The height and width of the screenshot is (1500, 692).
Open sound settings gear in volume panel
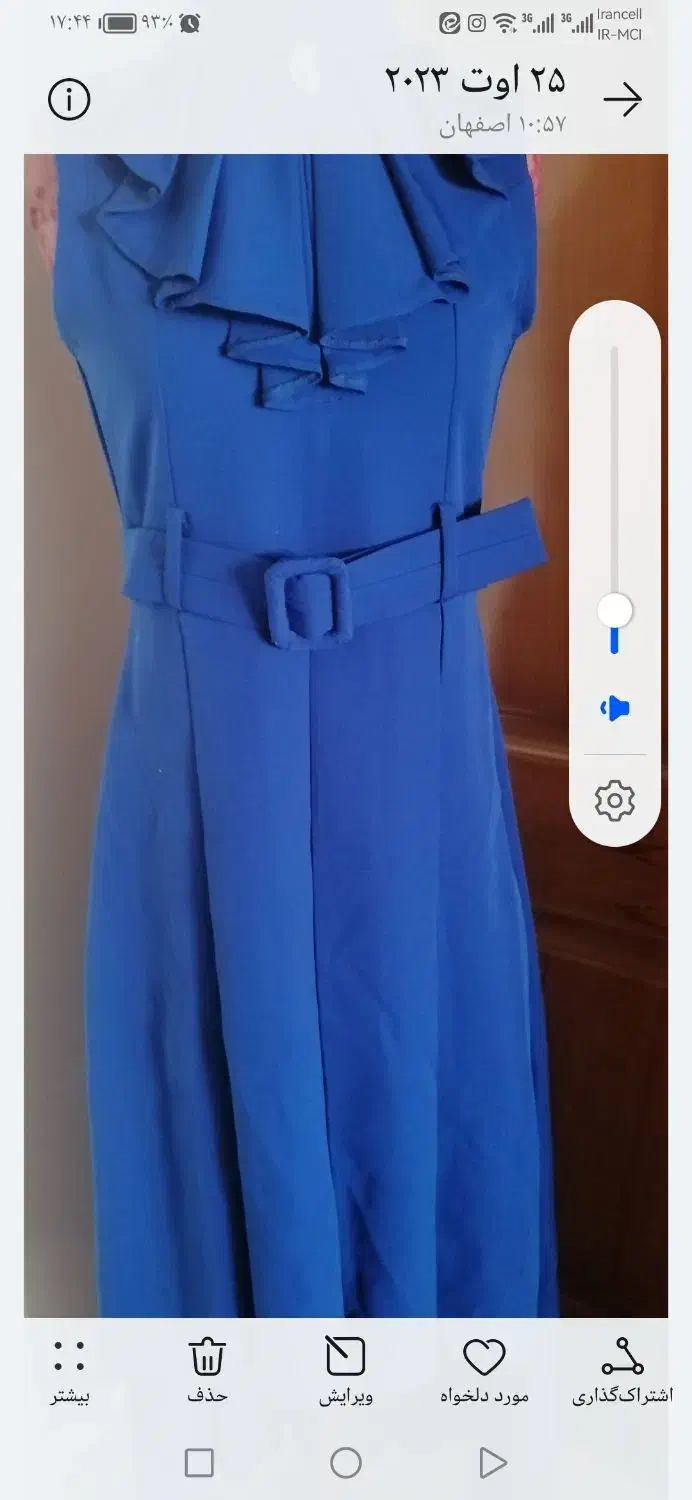coord(615,801)
